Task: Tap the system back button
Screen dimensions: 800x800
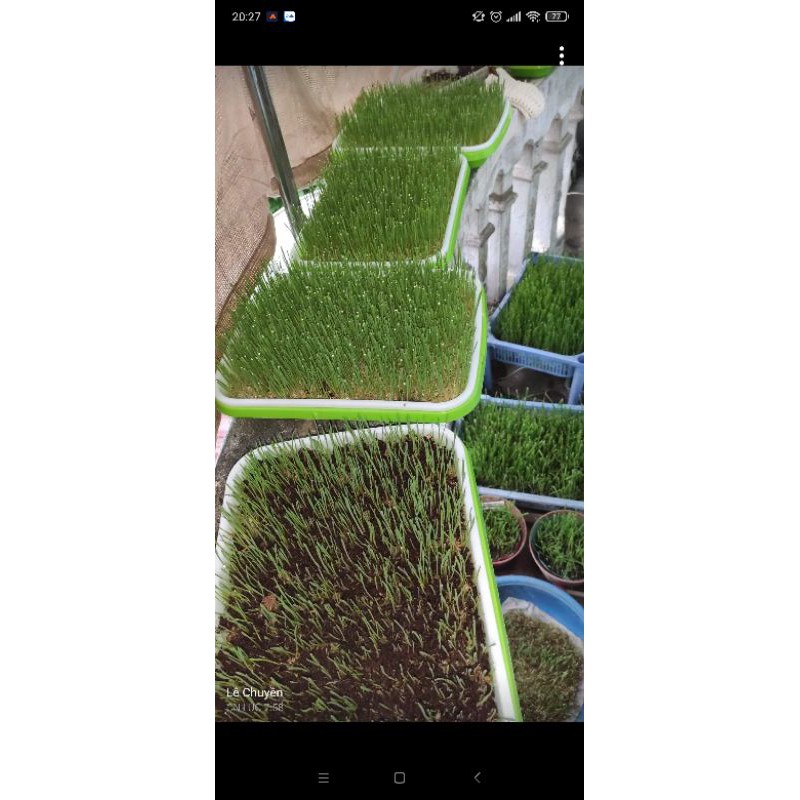Action: (x=477, y=777)
